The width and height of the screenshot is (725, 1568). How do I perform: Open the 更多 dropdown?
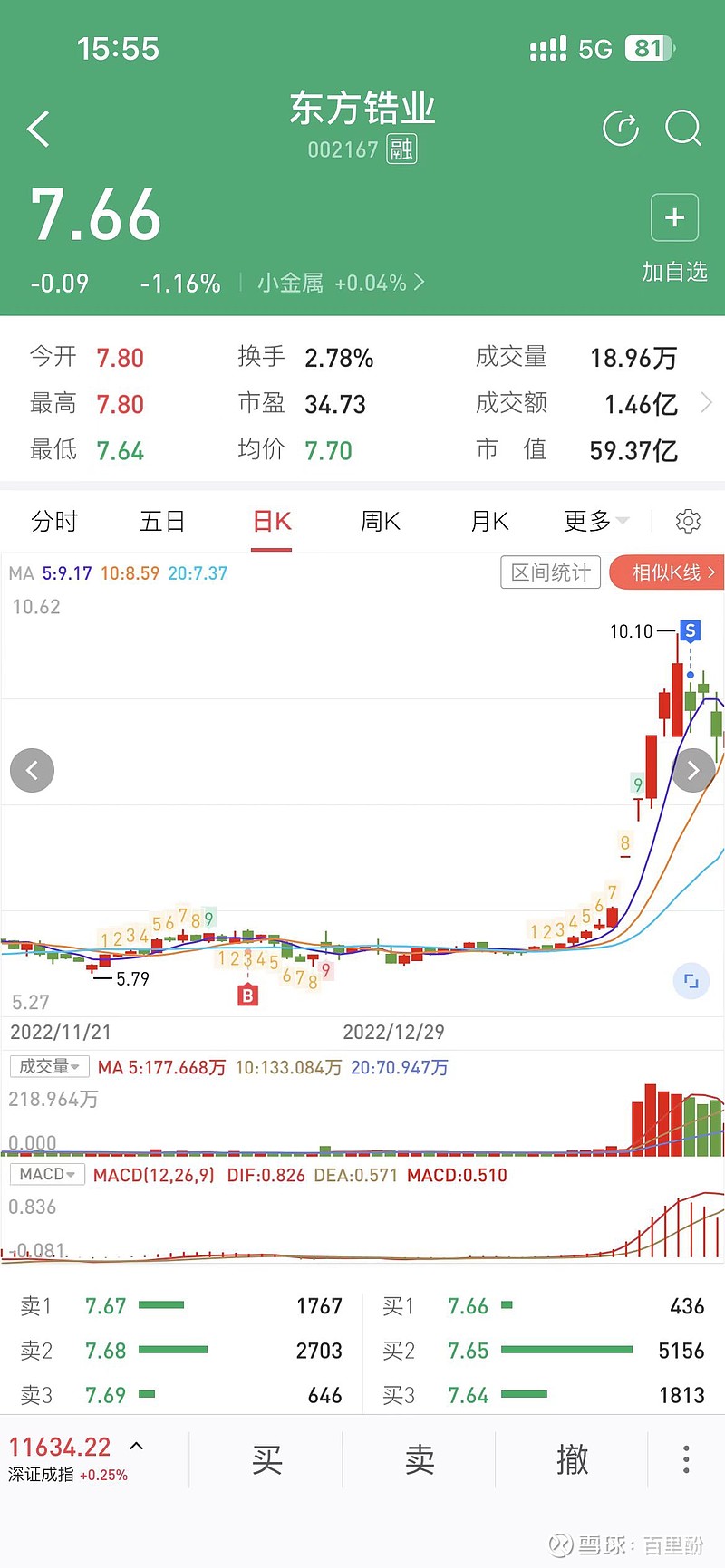(x=596, y=522)
